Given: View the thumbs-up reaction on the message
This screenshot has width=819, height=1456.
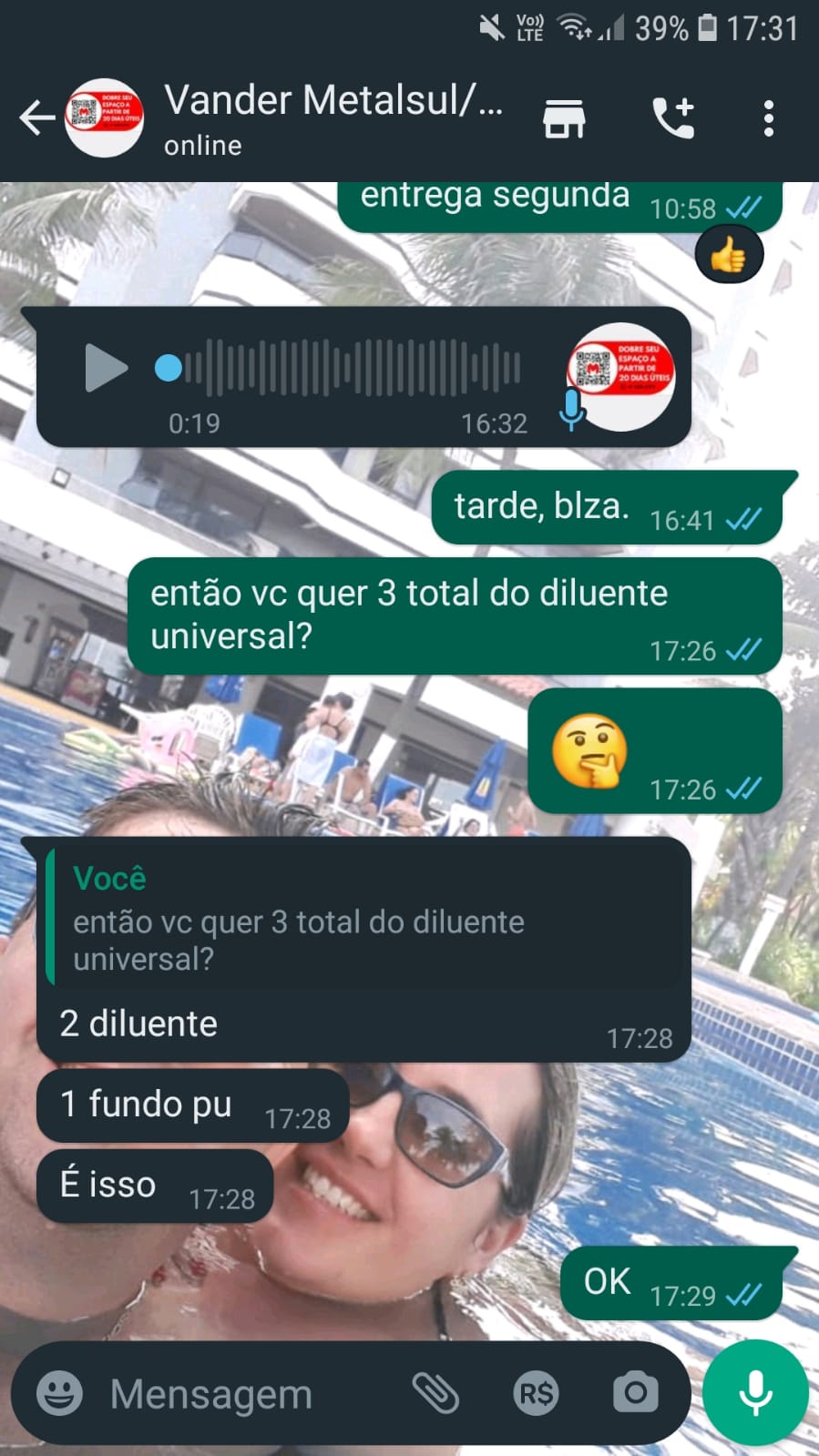Looking at the screenshot, I should pyautogui.click(x=729, y=255).
